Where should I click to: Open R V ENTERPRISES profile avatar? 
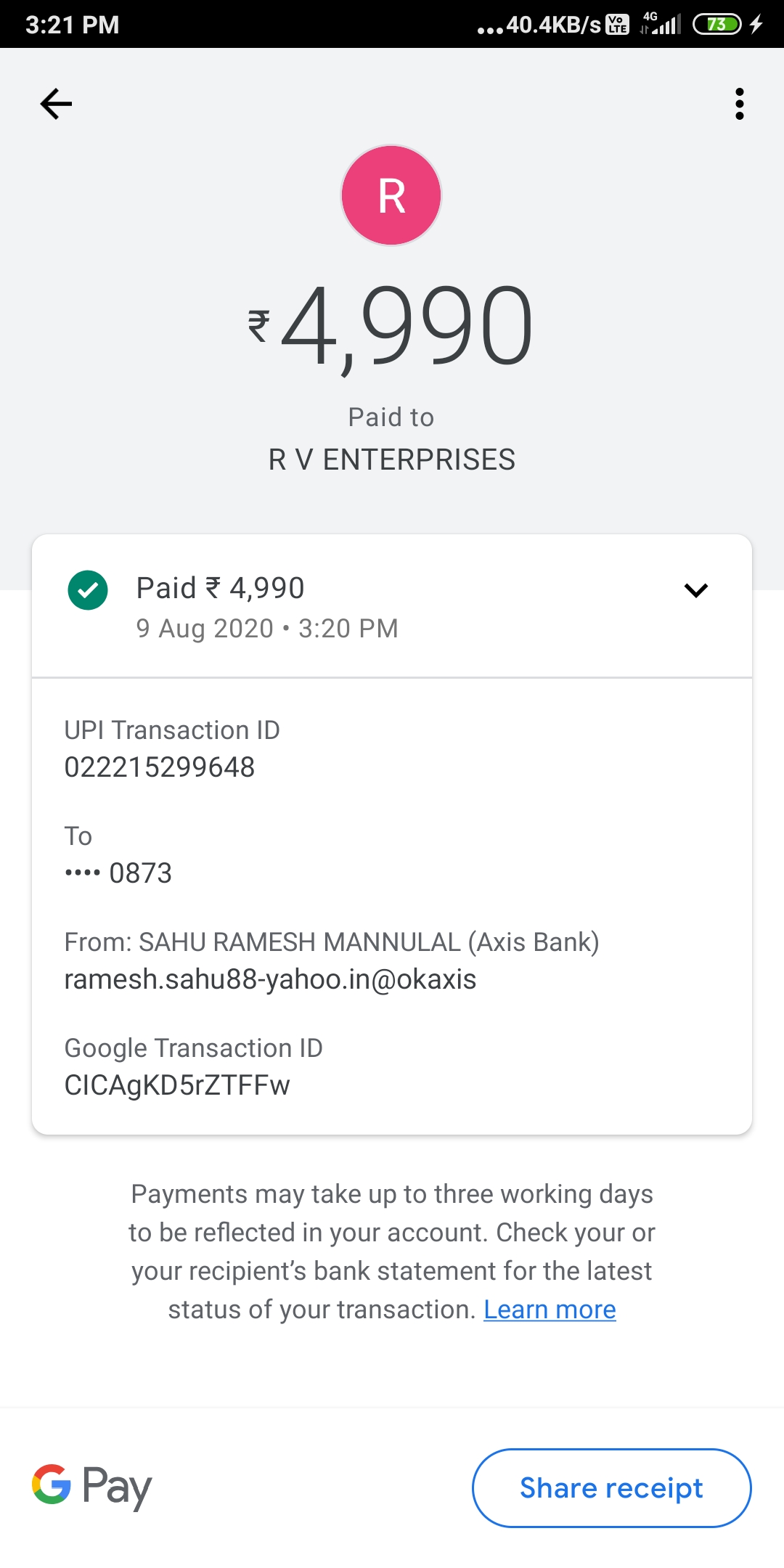tap(391, 195)
